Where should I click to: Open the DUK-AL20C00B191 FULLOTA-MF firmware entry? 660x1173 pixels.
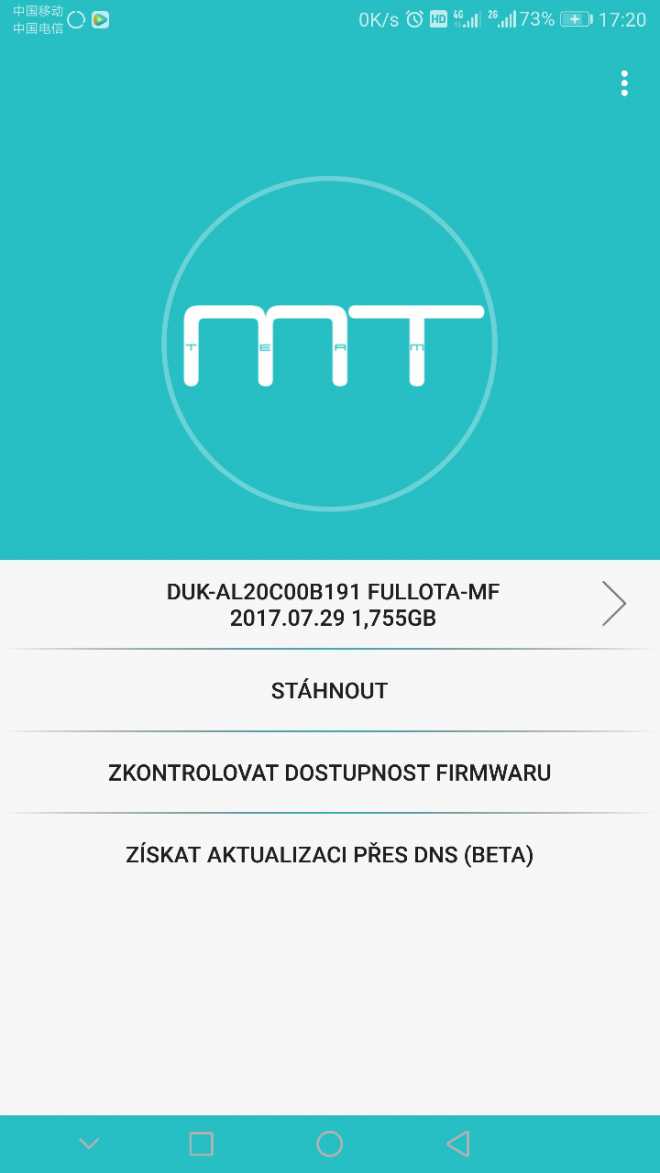tap(330, 604)
